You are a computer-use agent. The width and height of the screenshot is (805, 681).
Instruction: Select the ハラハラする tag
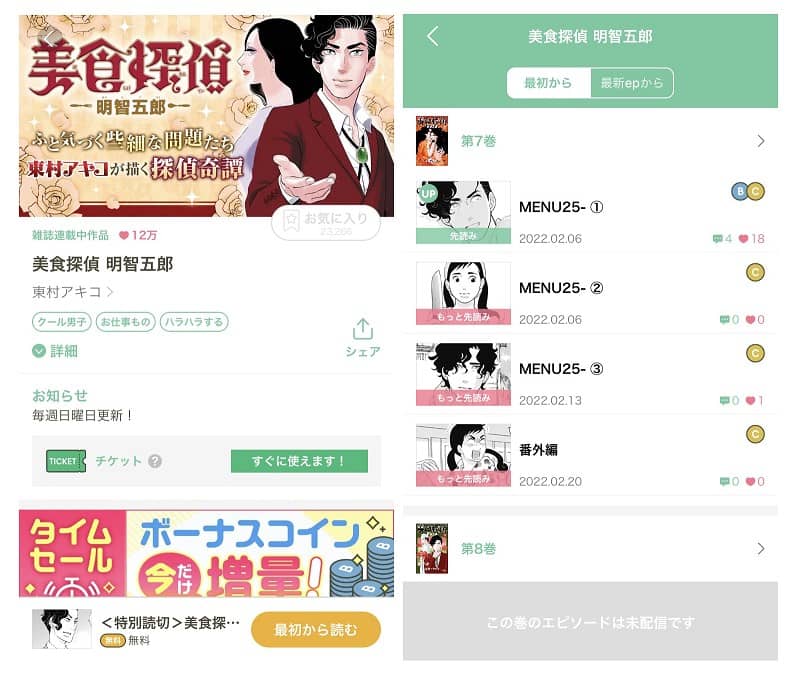[x=194, y=322]
